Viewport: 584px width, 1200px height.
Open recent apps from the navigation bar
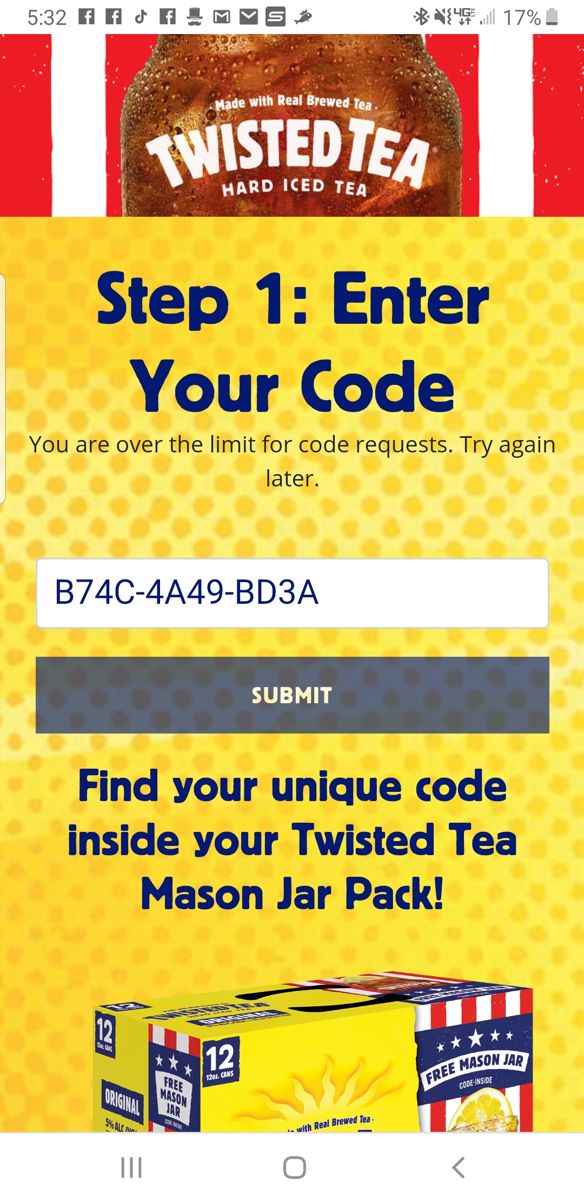point(131,1167)
